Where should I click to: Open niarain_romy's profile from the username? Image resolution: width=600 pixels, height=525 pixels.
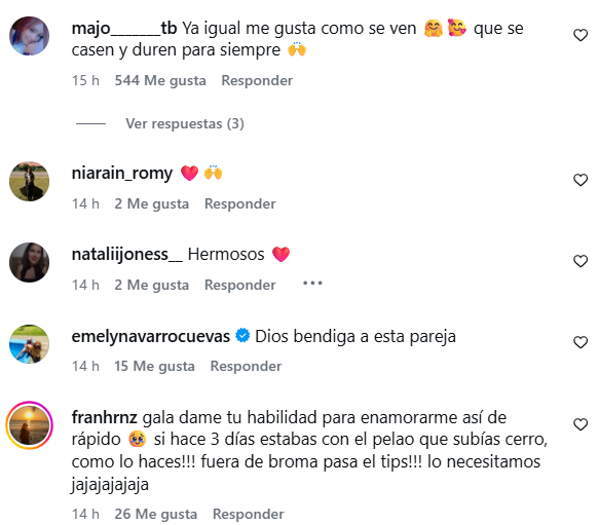click(x=121, y=174)
